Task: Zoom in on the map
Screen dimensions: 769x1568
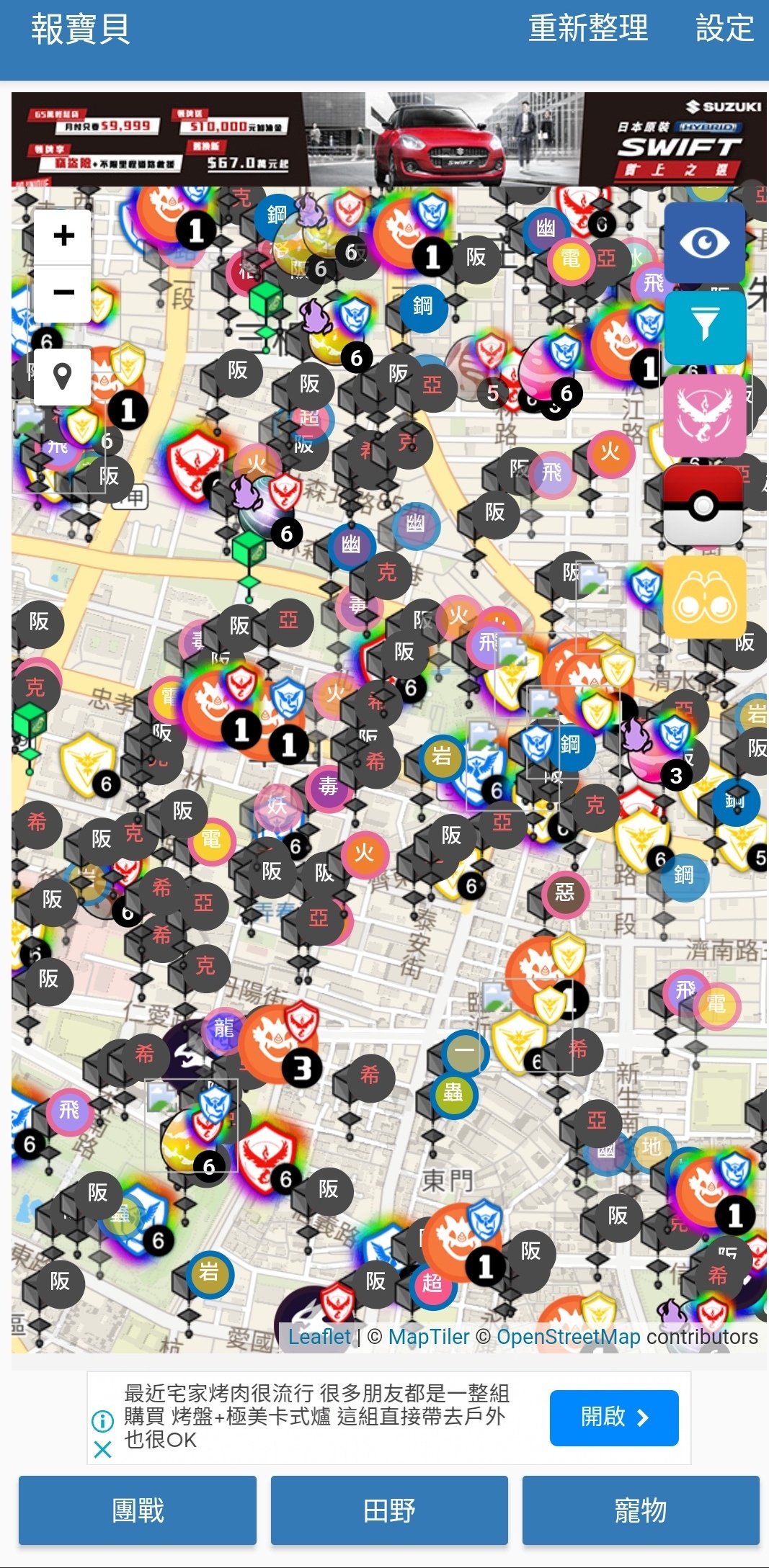Action: click(x=63, y=236)
